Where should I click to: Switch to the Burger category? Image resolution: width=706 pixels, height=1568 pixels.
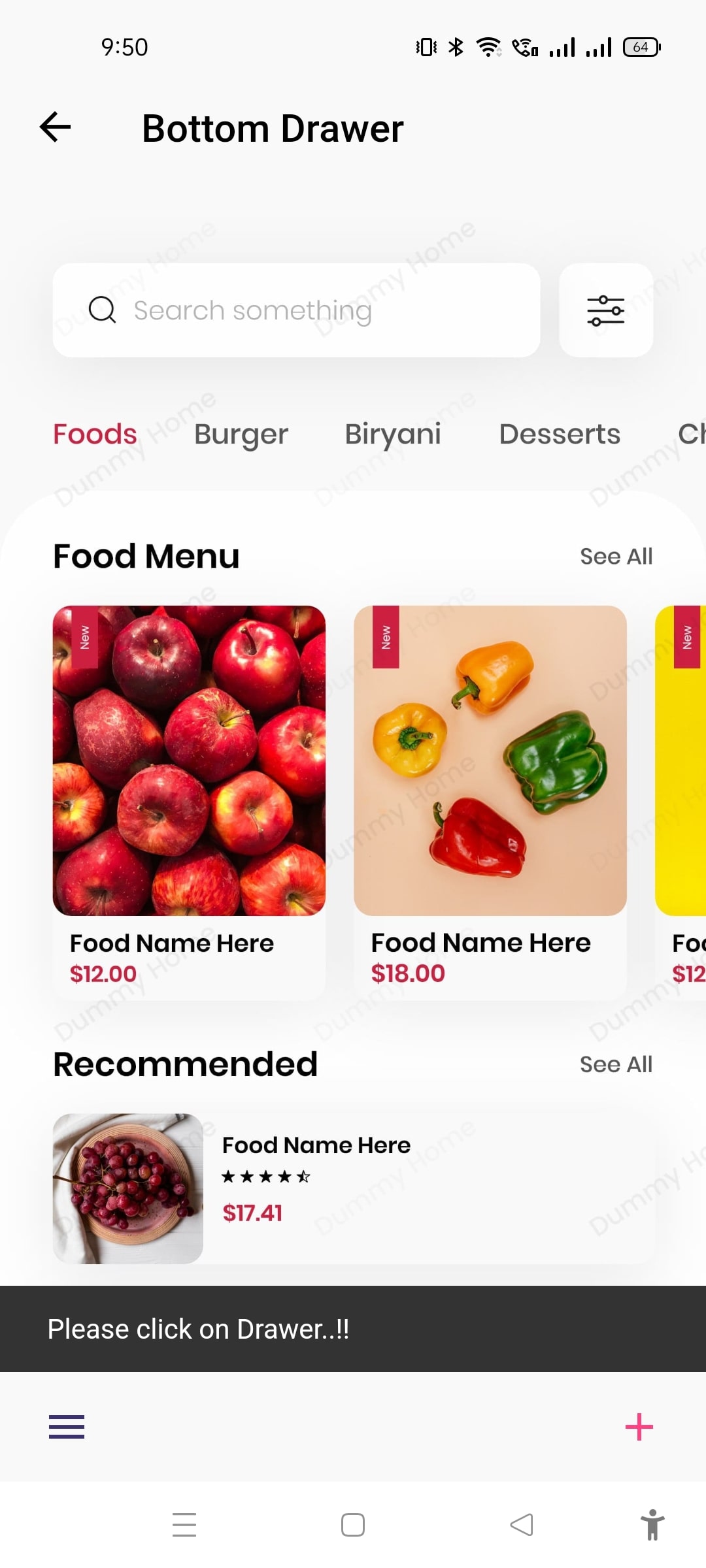click(241, 434)
